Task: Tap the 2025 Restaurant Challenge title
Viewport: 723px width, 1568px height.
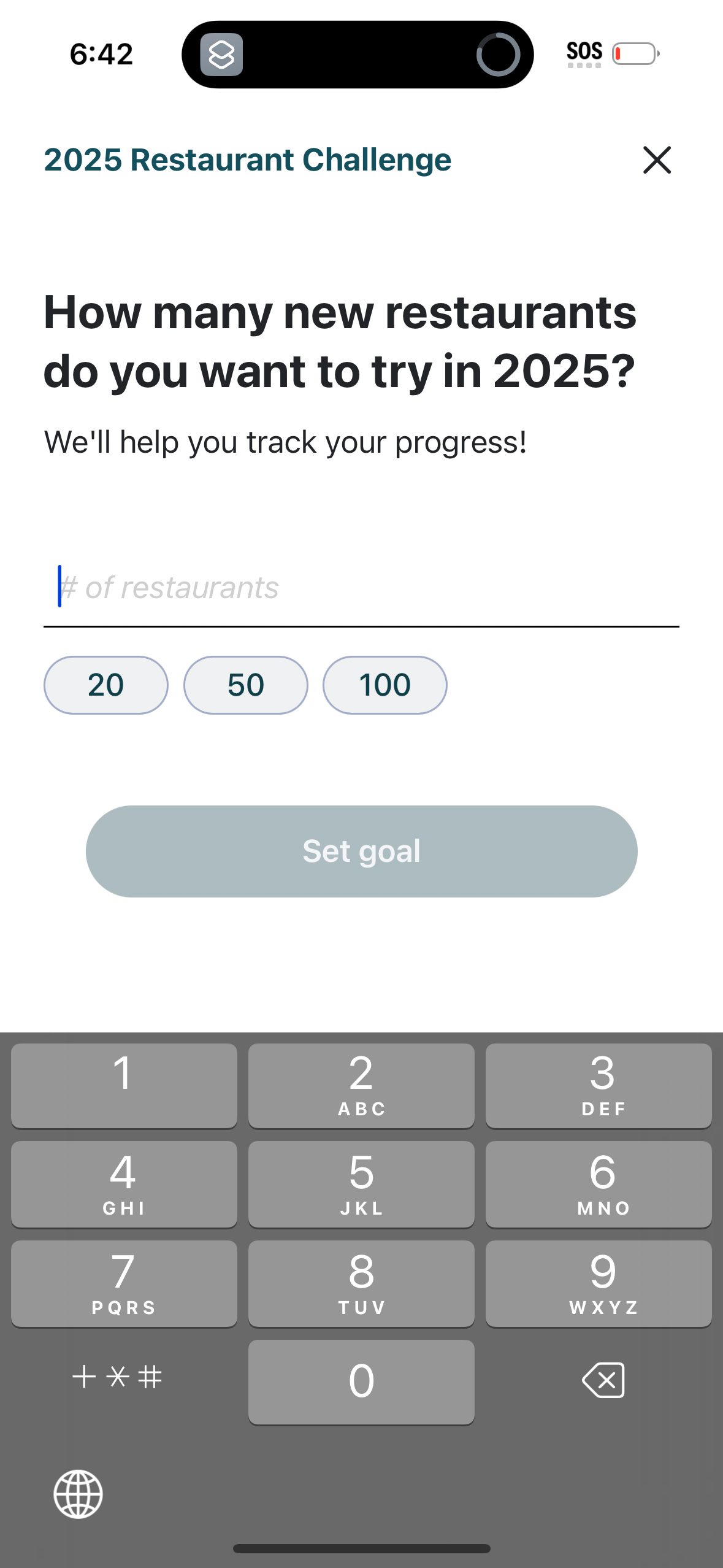Action: point(247,159)
